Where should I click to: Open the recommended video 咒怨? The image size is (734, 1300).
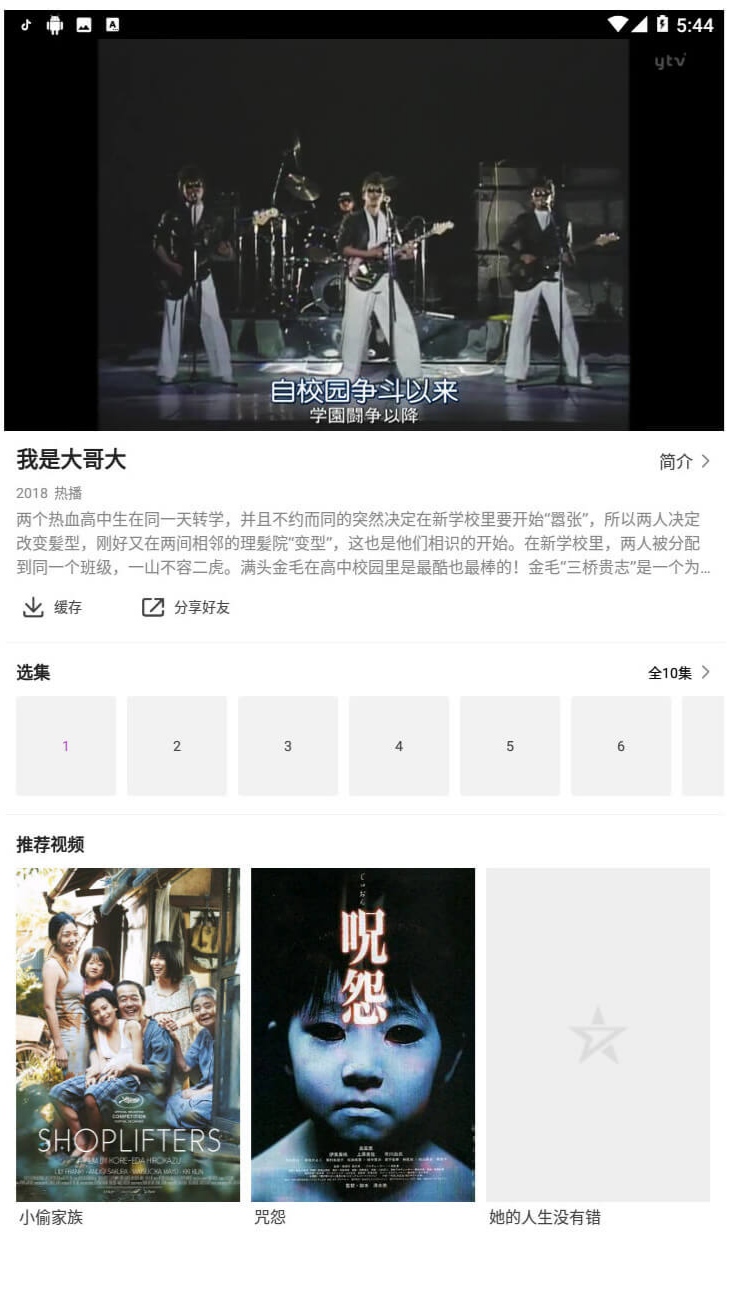pos(363,1048)
